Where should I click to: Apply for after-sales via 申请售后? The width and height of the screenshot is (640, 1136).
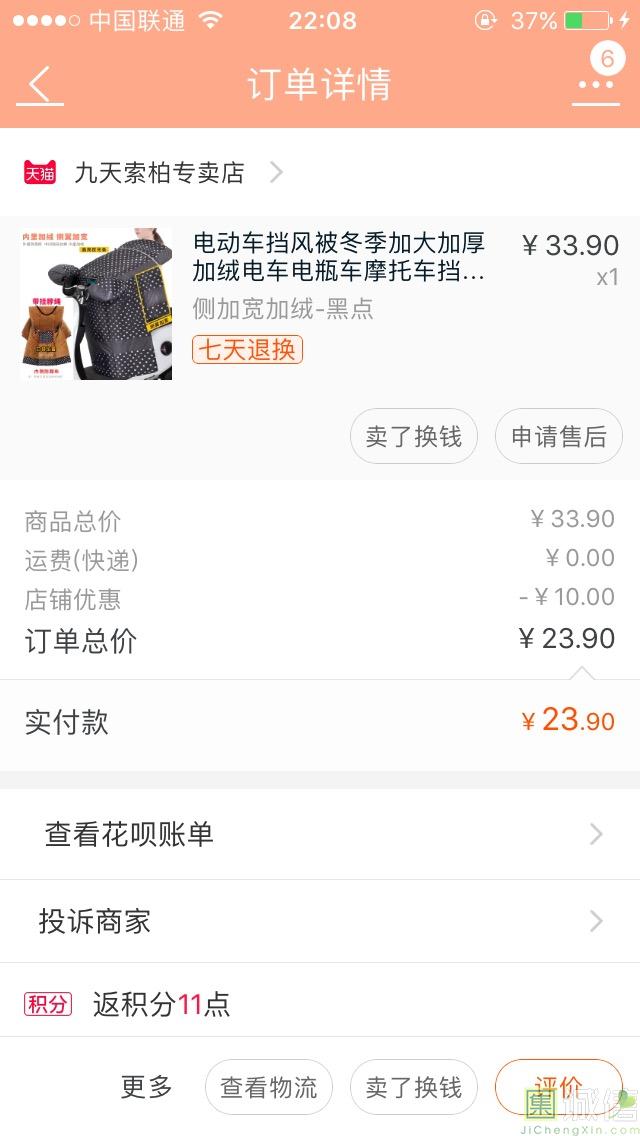coord(558,437)
